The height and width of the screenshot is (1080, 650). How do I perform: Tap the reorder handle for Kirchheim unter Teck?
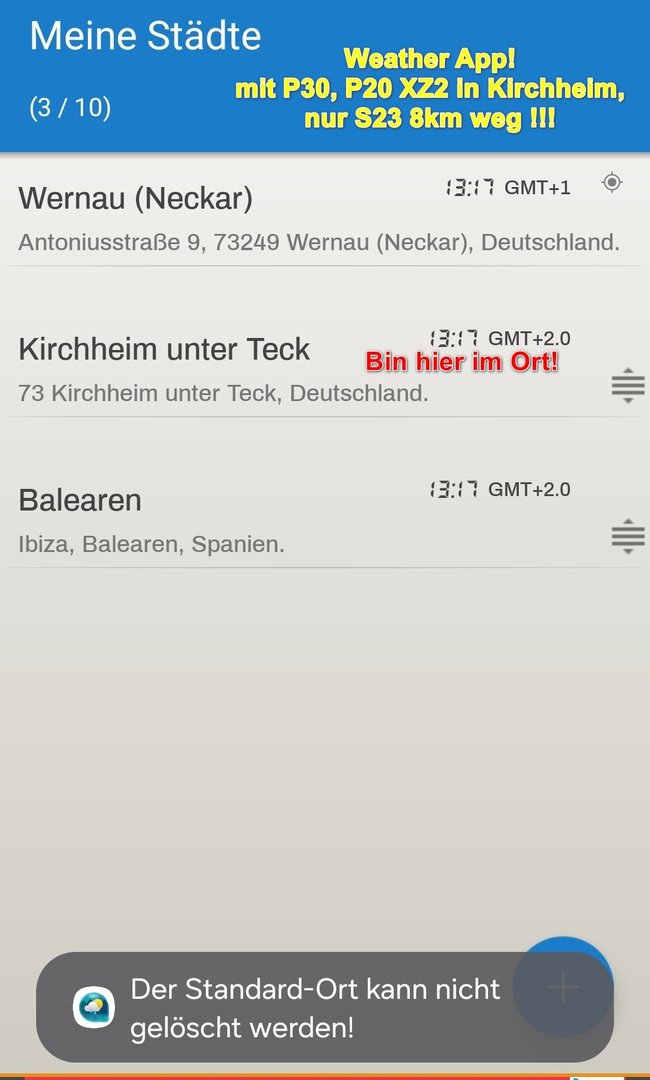[627, 385]
